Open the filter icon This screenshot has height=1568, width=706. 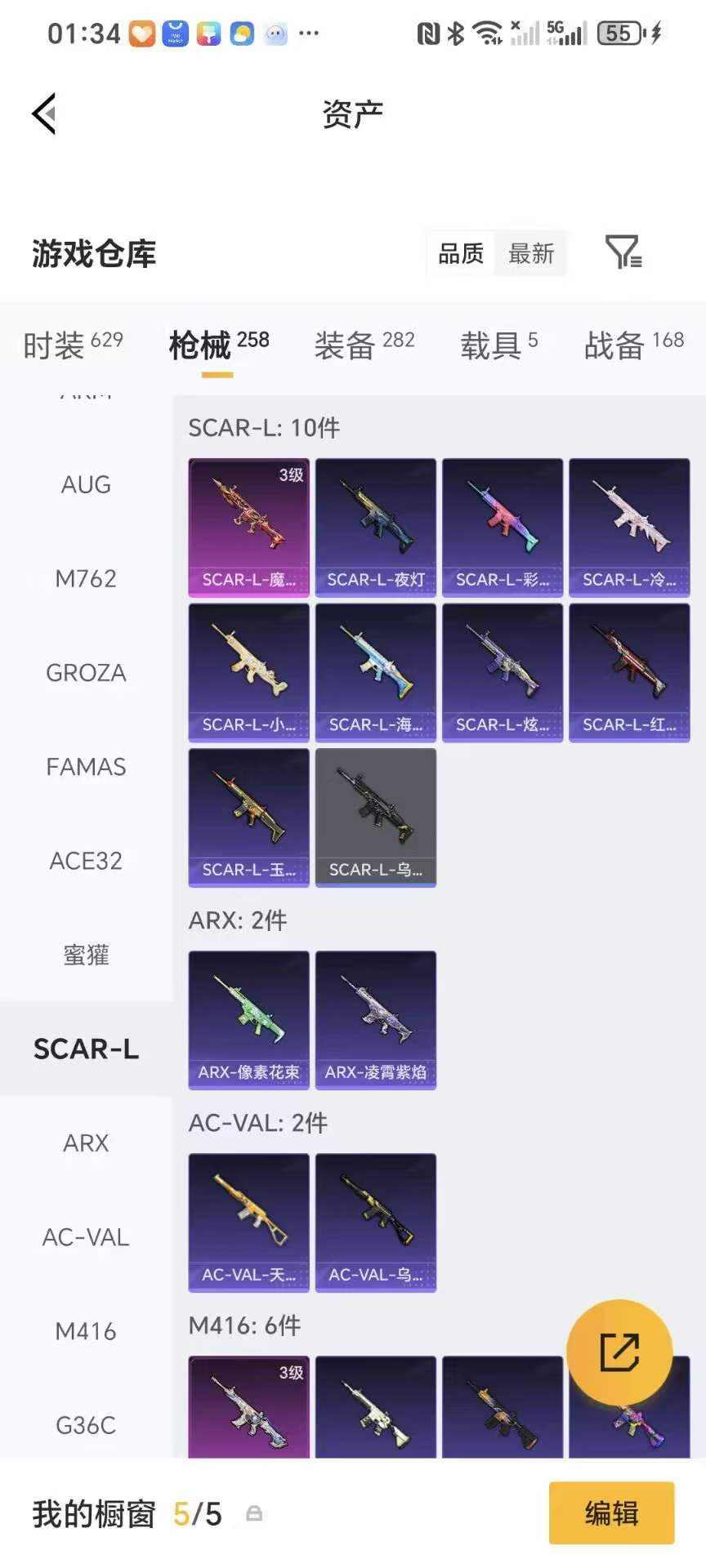623,252
